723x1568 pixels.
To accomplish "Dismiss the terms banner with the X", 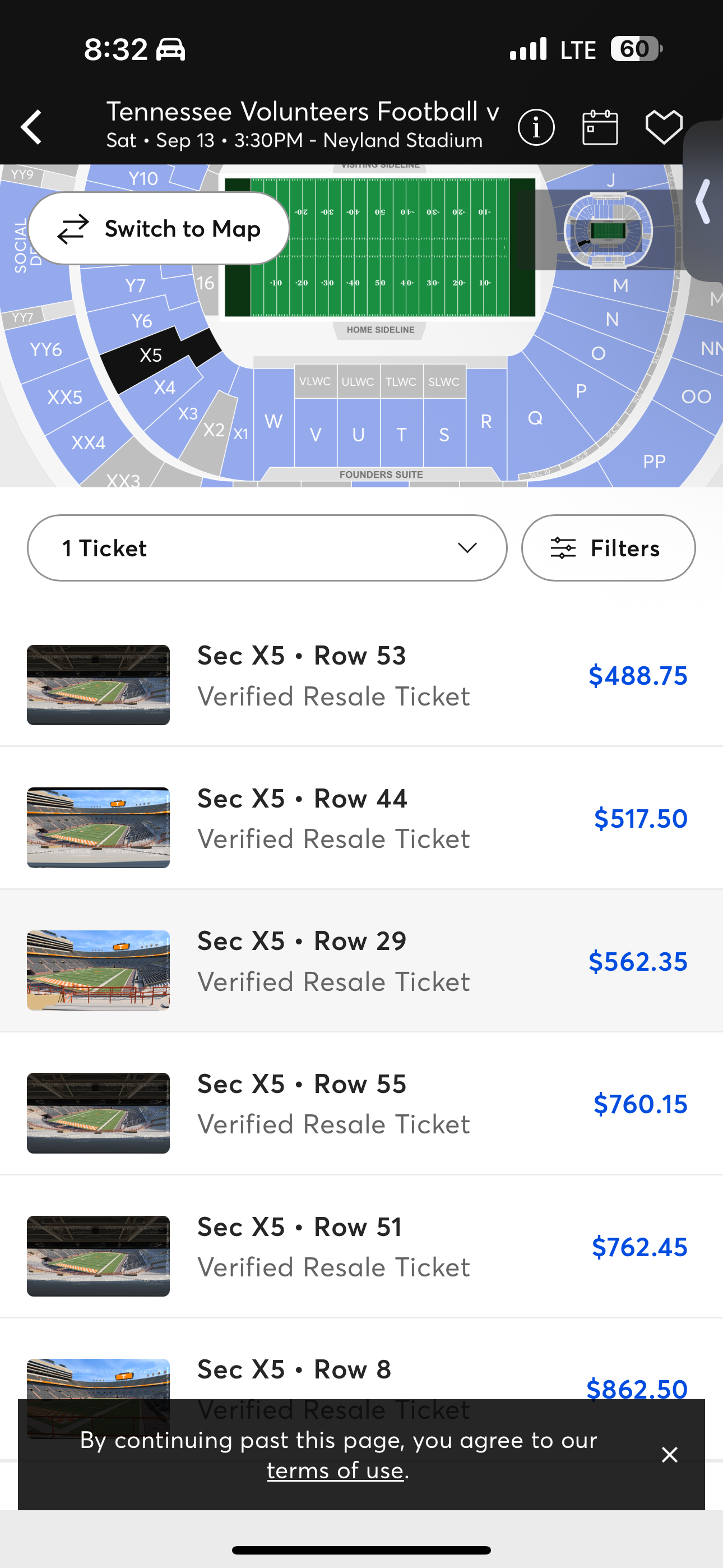I will [669, 1454].
